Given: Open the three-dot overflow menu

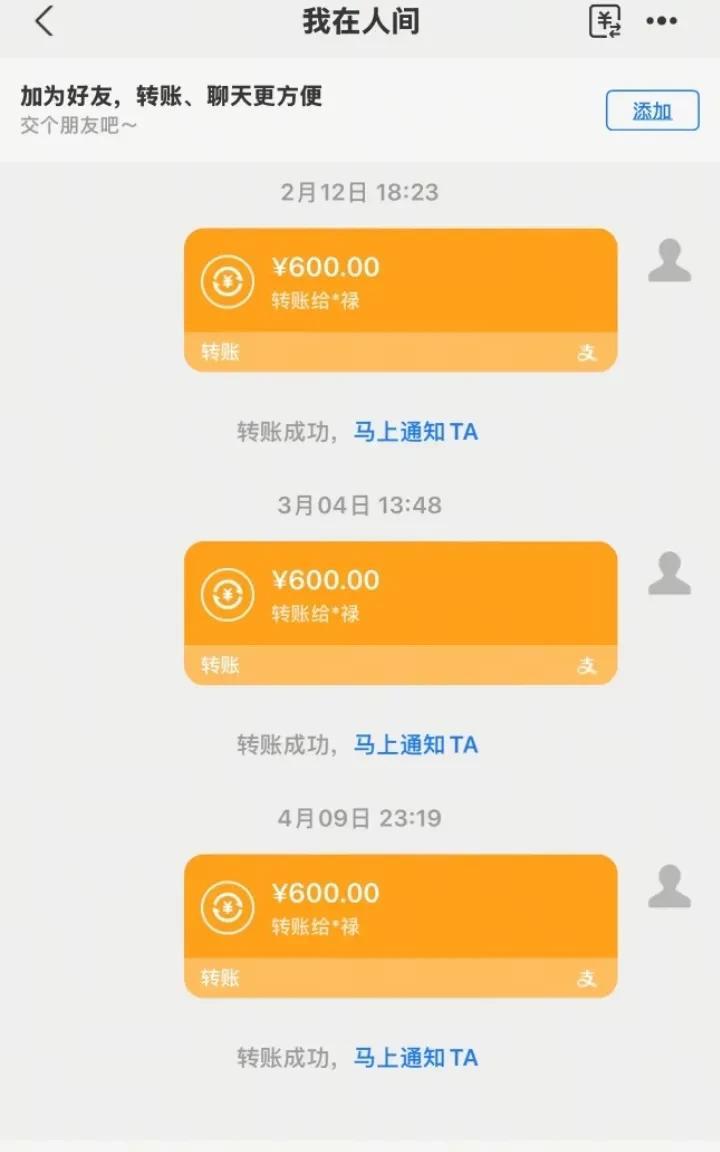Looking at the screenshot, I should click(662, 21).
